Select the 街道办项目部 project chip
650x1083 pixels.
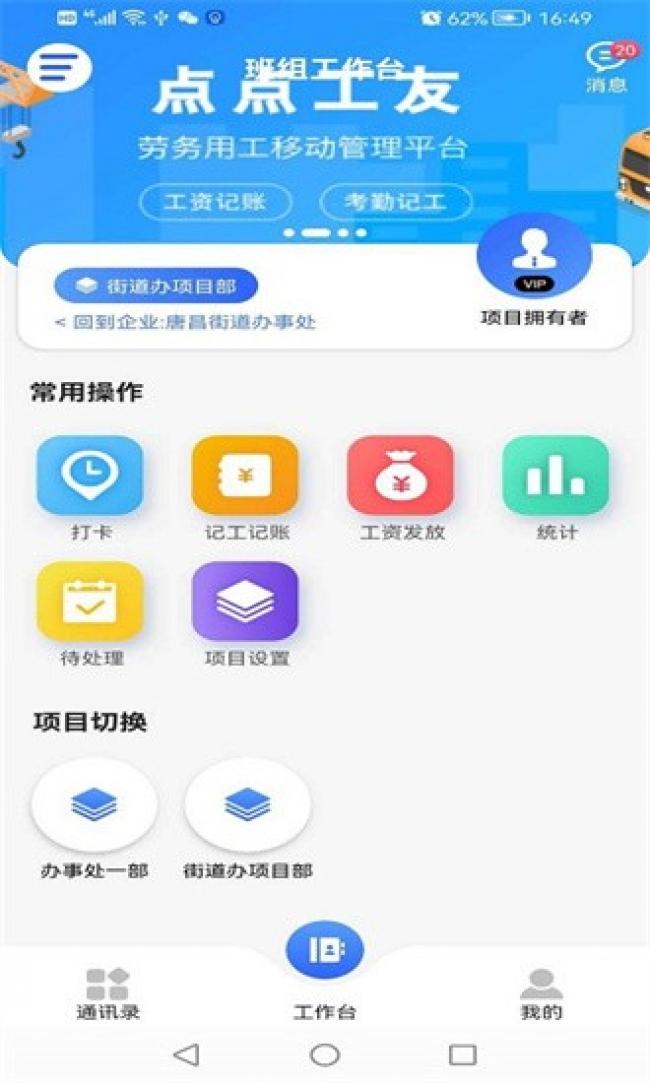[156, 286]
